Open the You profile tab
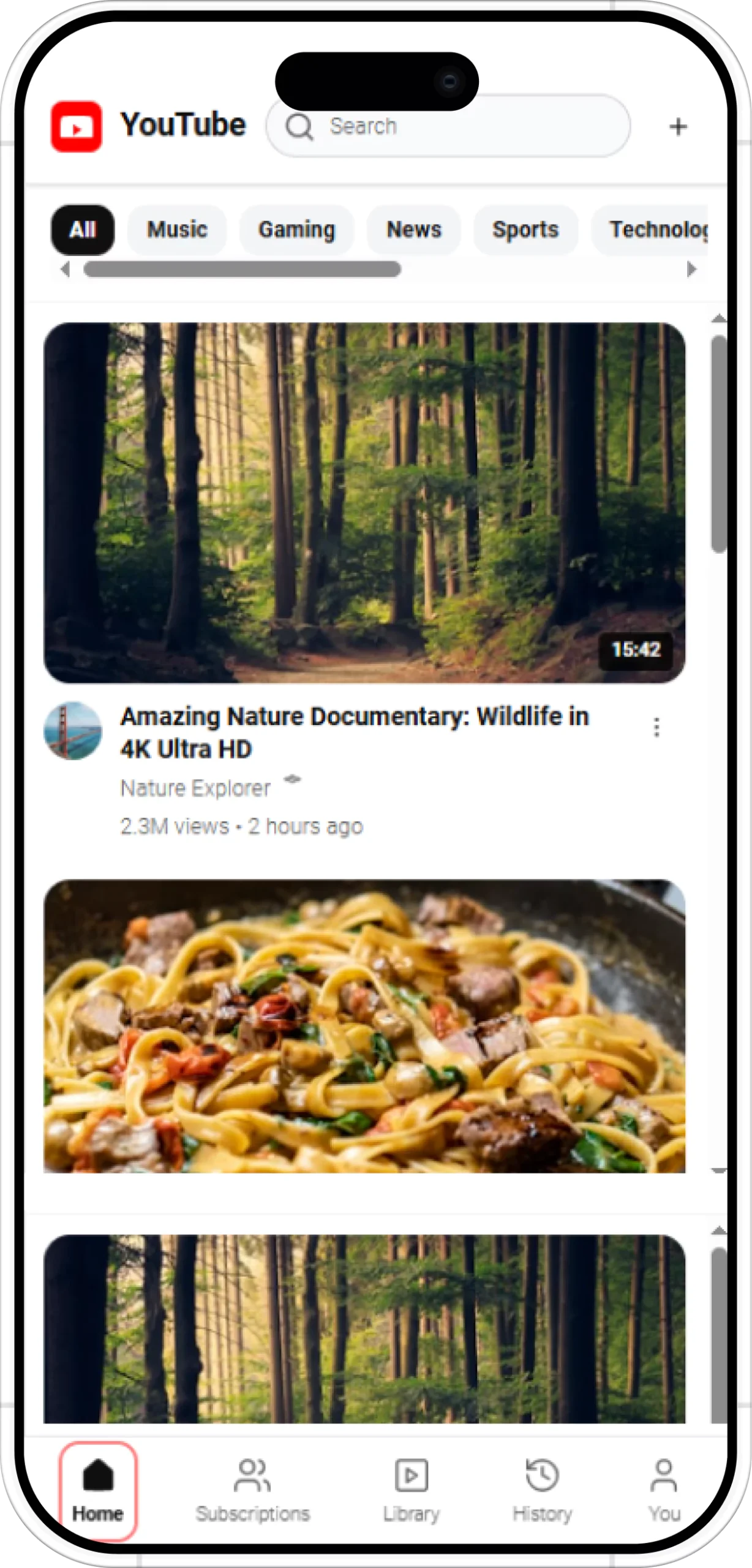This screenshot has height=1568, width=752. tap(664, 1490)
